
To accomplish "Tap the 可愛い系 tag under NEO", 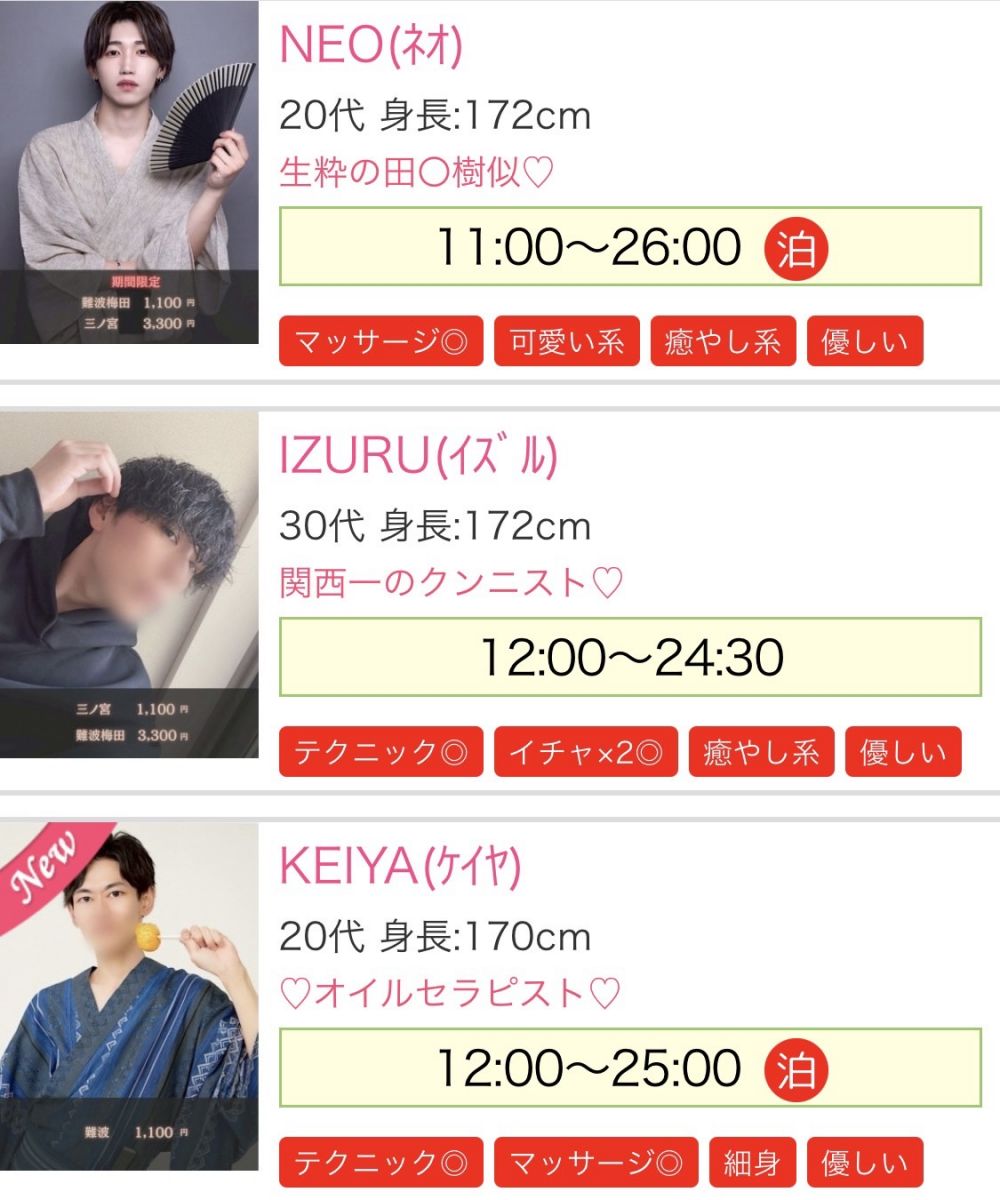I will pos(566,342).
